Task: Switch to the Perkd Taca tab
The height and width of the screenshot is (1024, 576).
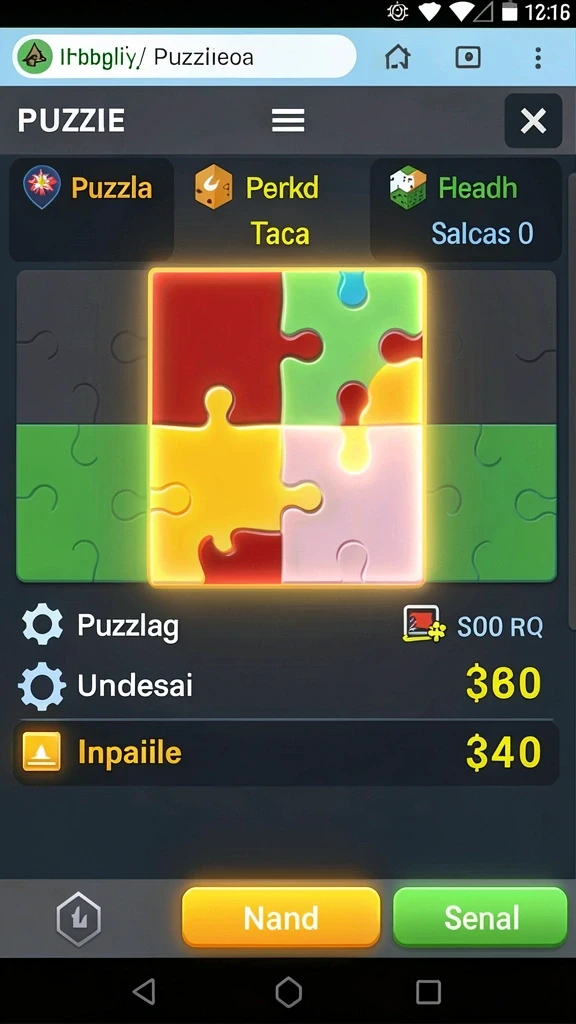Action: click(272, 209)
